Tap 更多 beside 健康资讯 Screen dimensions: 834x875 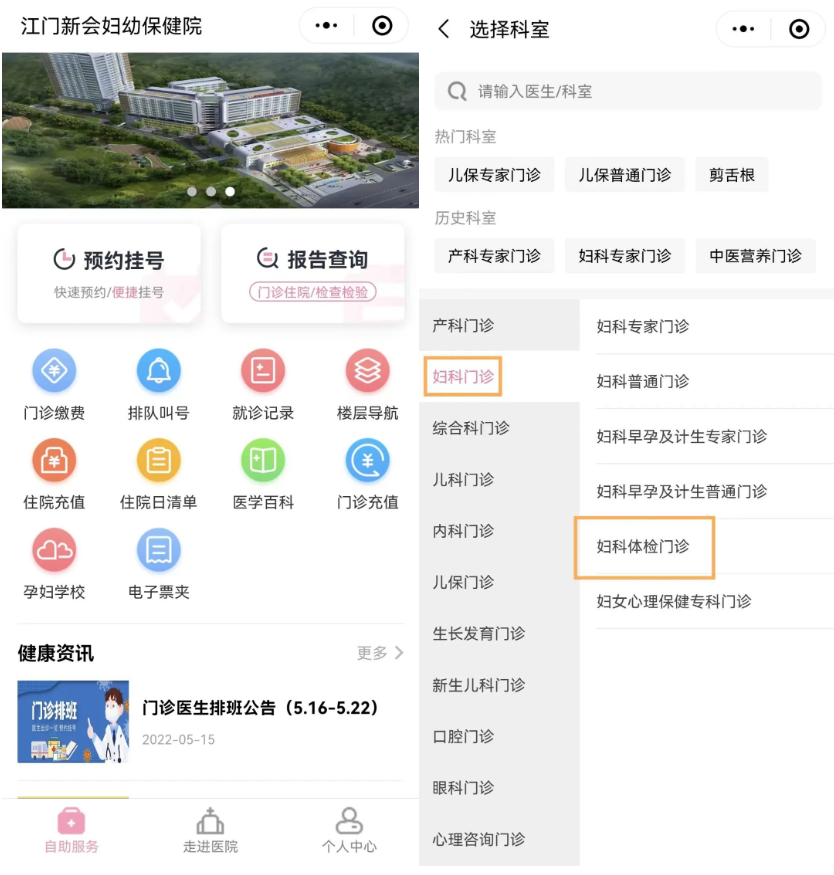(380, 653)
